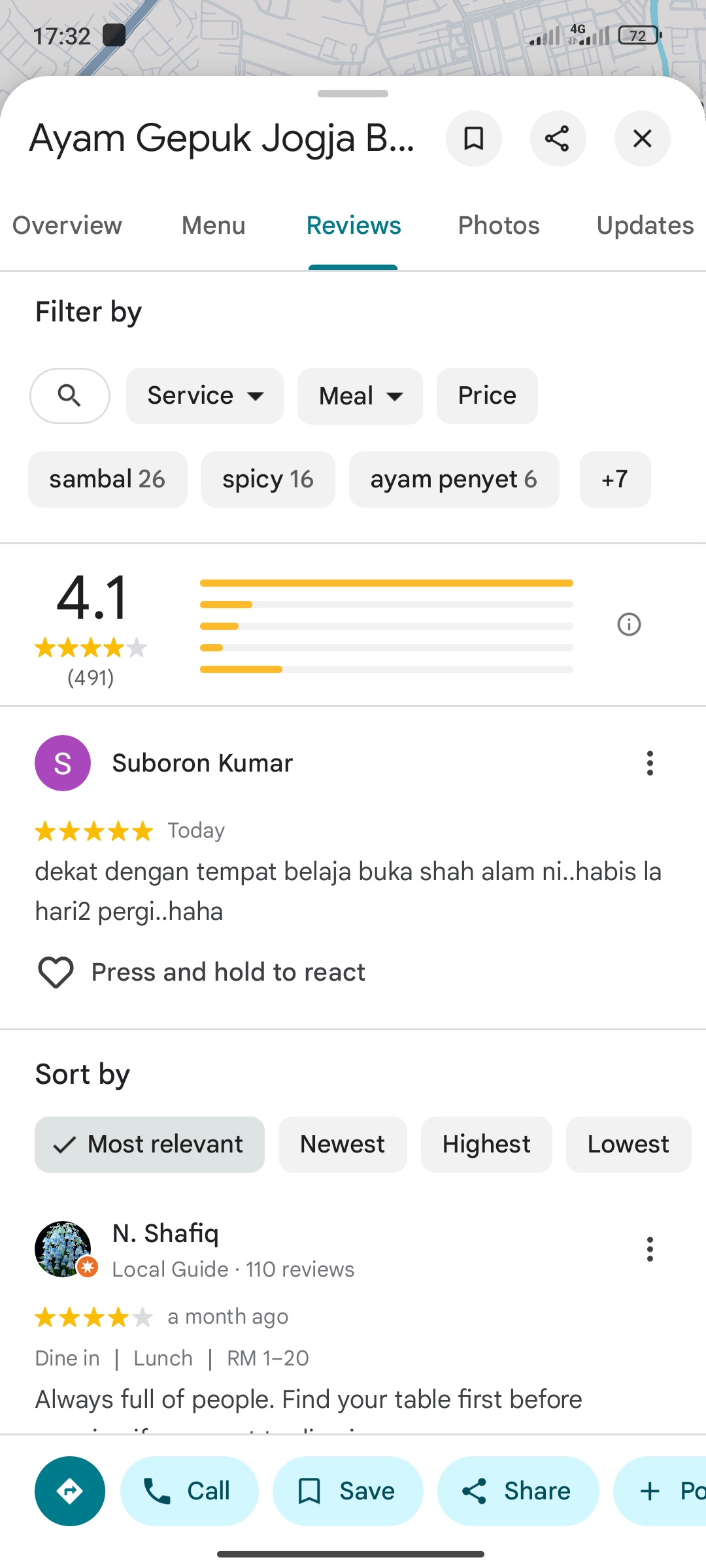Filter reviews by Price
Image resolution: width=706 pixels, height=1568 pixels.
pos(487,396)
